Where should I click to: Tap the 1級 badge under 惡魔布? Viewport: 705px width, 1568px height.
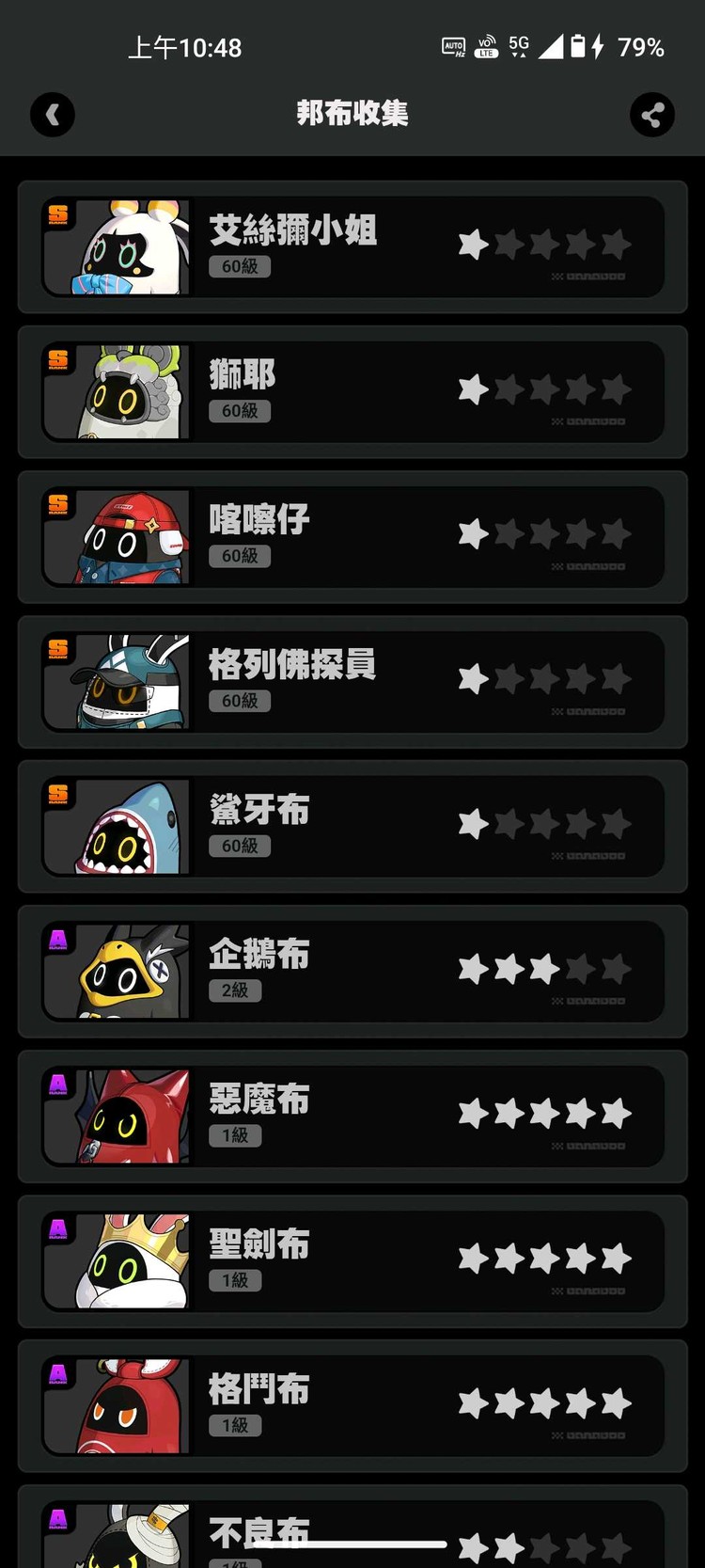pyautogui.click(x=234, y=1135)
